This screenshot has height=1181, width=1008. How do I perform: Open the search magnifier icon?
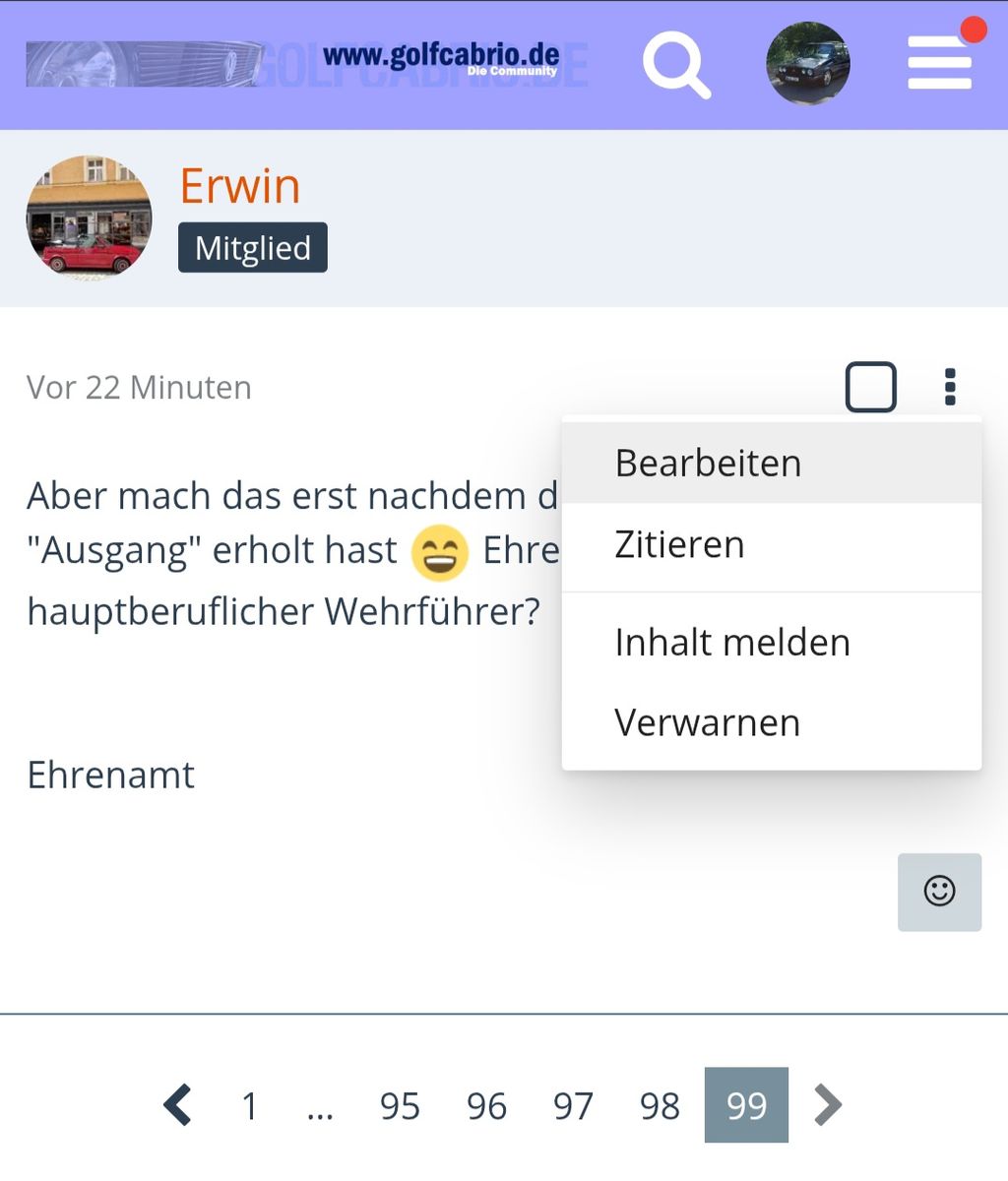point(676,65)
